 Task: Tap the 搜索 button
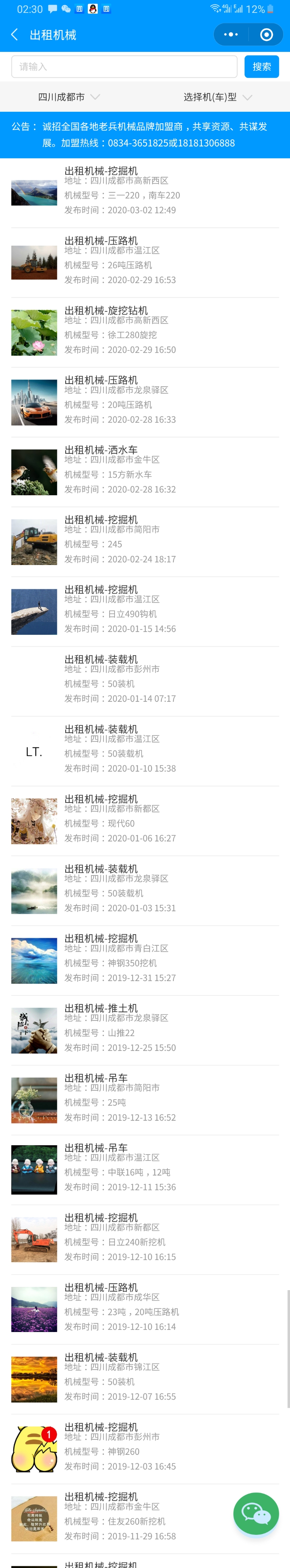point(261,67)
